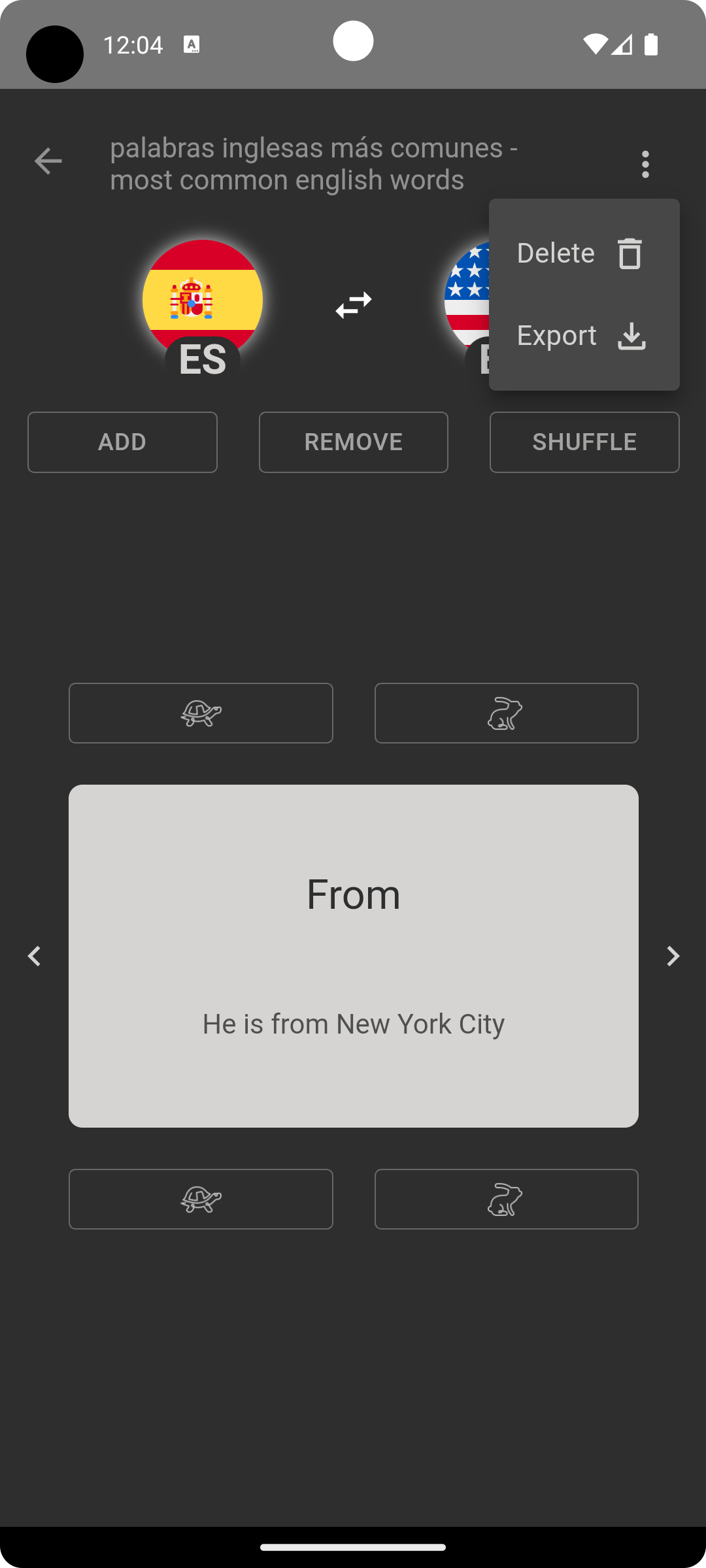
Task: Tap the turtle button above the card
Action: pos(201,713)
